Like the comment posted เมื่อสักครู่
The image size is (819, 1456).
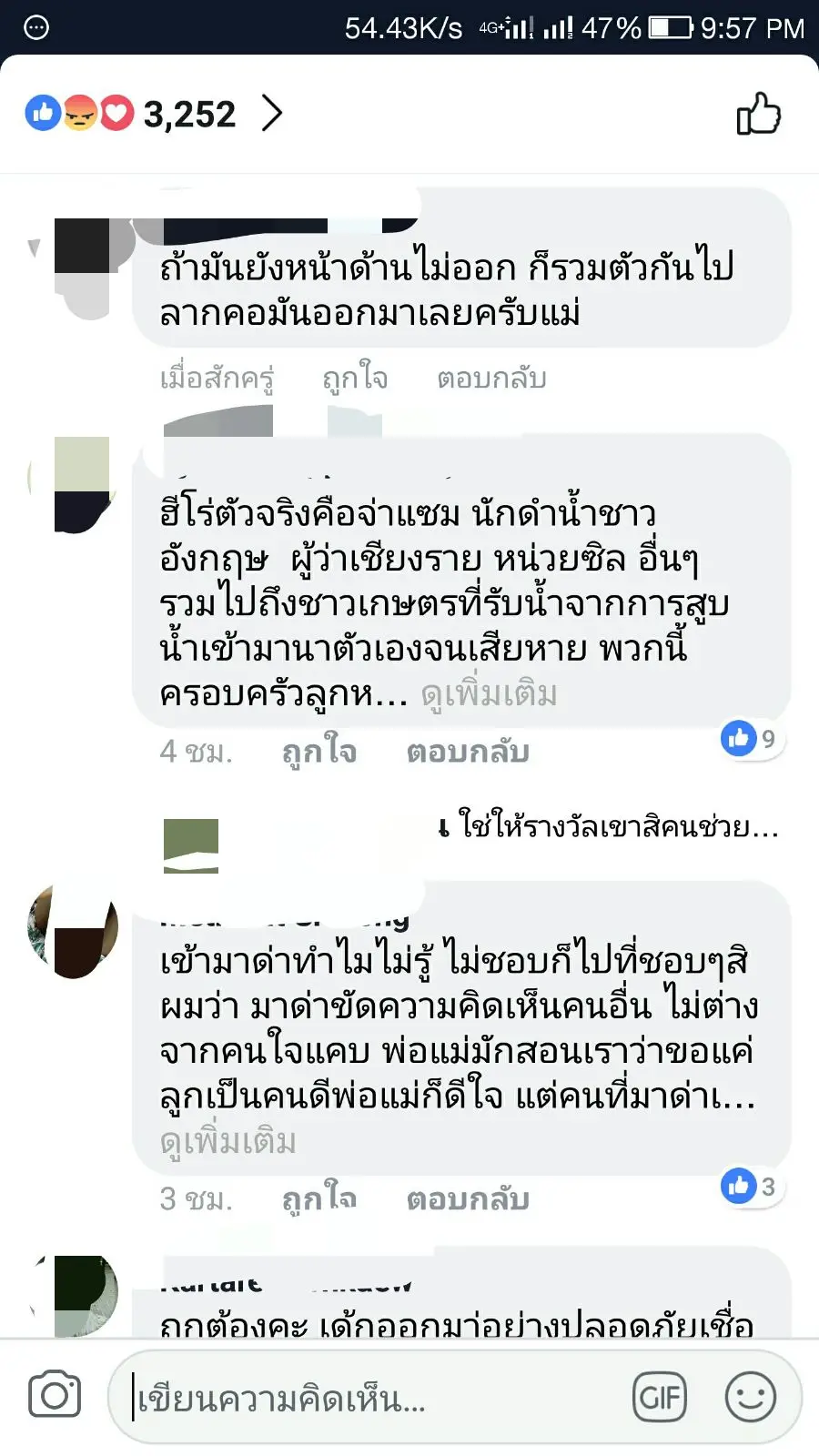pyautogui.click(x=355, y=378)
